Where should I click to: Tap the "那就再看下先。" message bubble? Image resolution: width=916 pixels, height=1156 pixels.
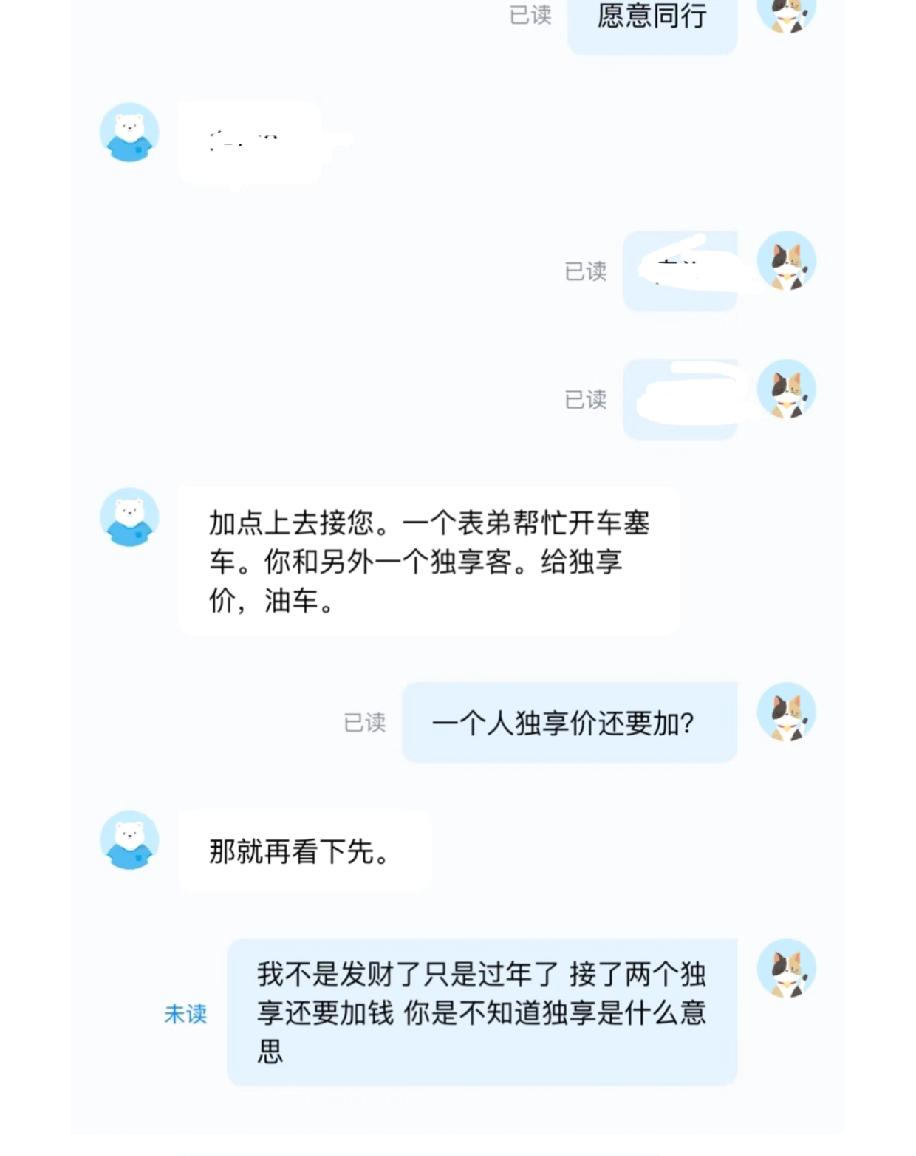(306, 849)
